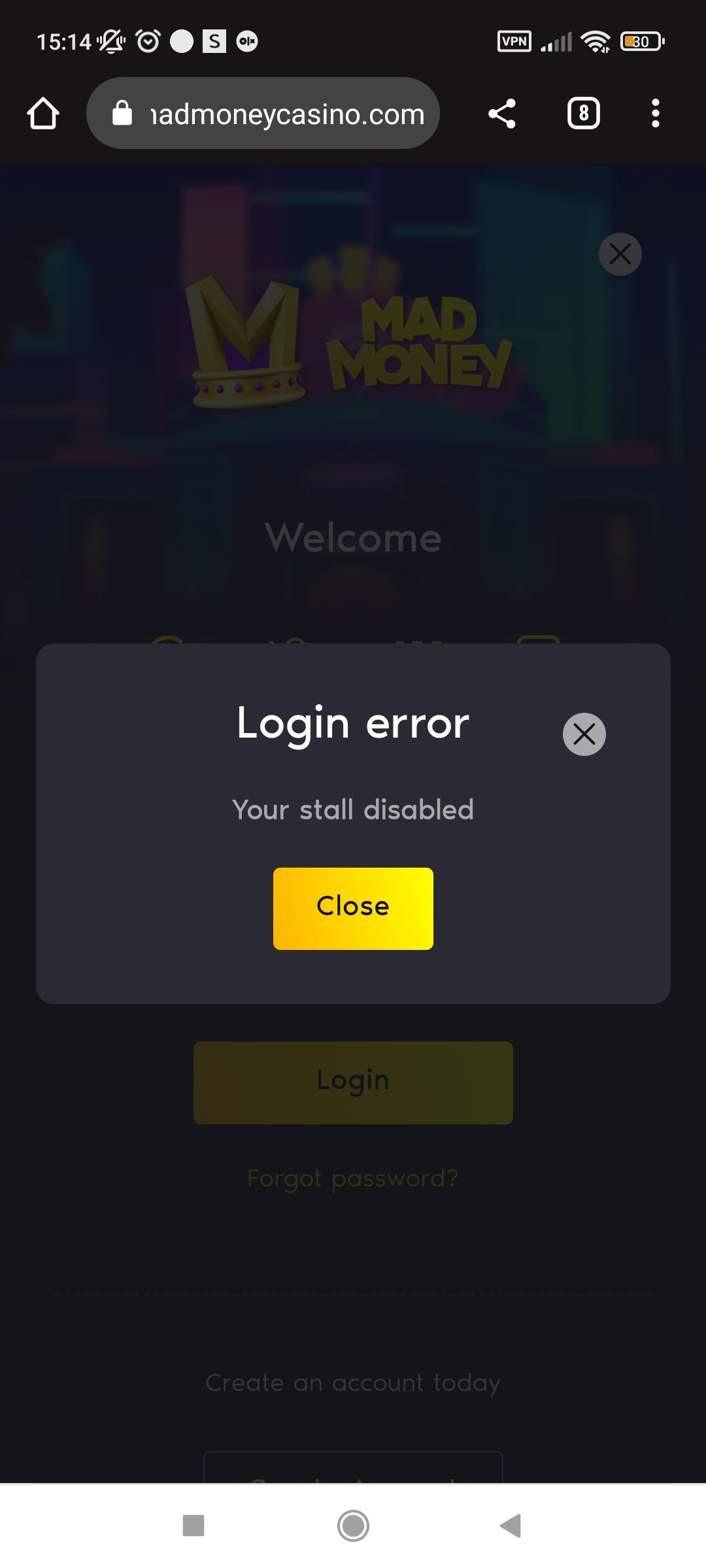Open the browser home page
This screenshot has height=1568, width=706.
(x=43, y=114)
